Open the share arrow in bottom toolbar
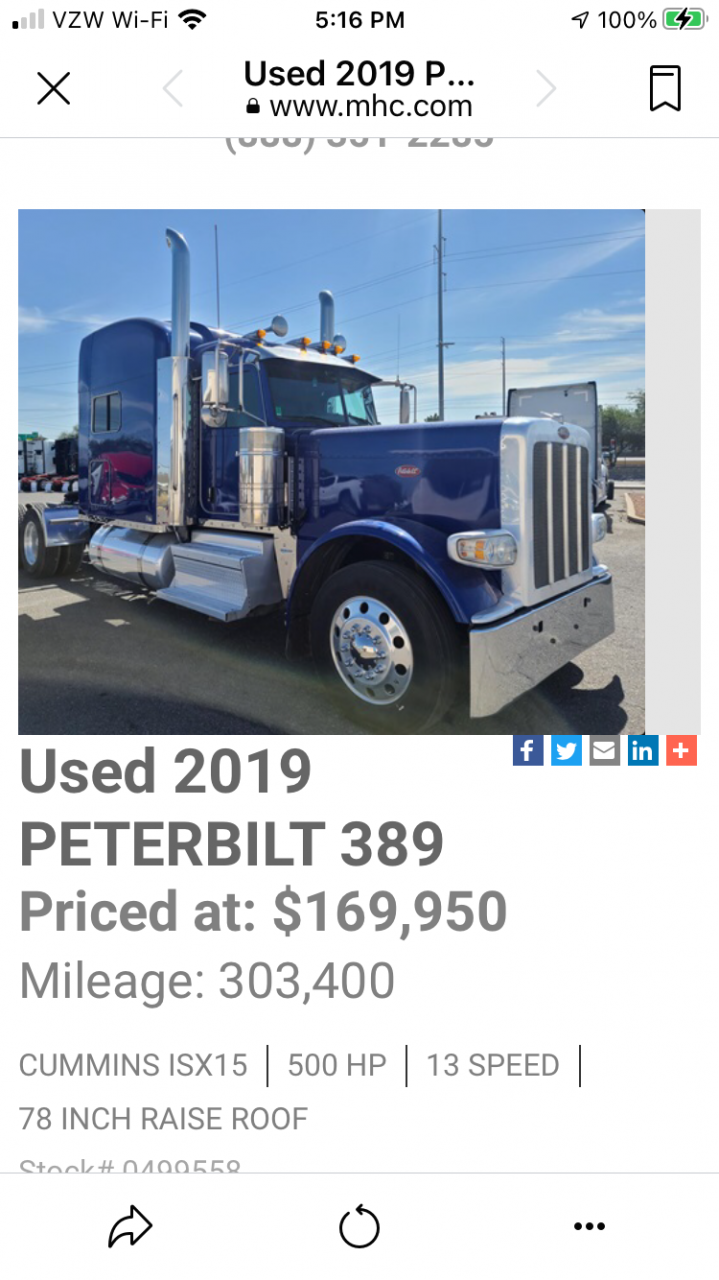The height and width of the screenshot is (1280, 719). tap(130, 1227)
